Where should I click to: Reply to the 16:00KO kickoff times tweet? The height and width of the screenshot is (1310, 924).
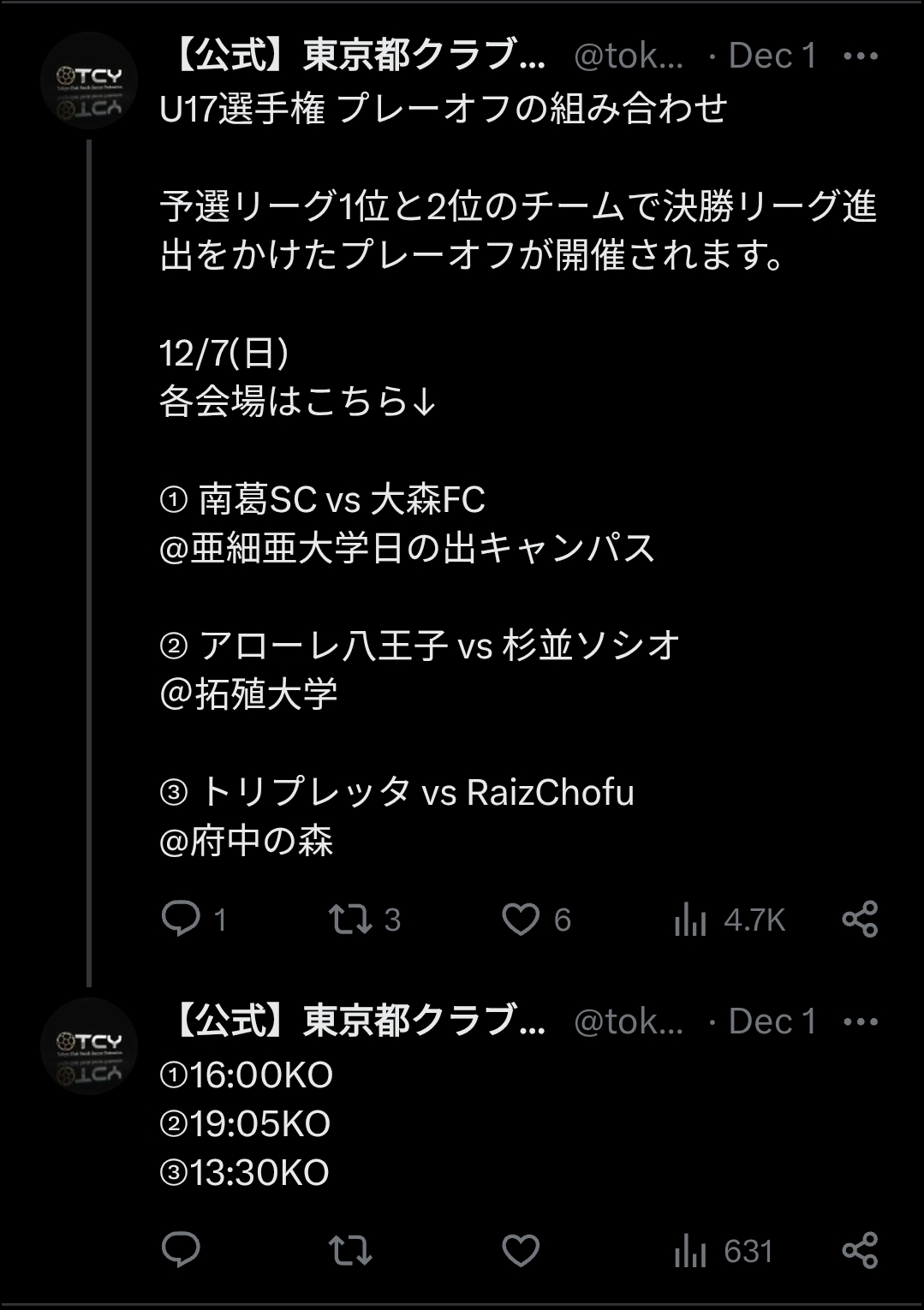click(181, 1251)
